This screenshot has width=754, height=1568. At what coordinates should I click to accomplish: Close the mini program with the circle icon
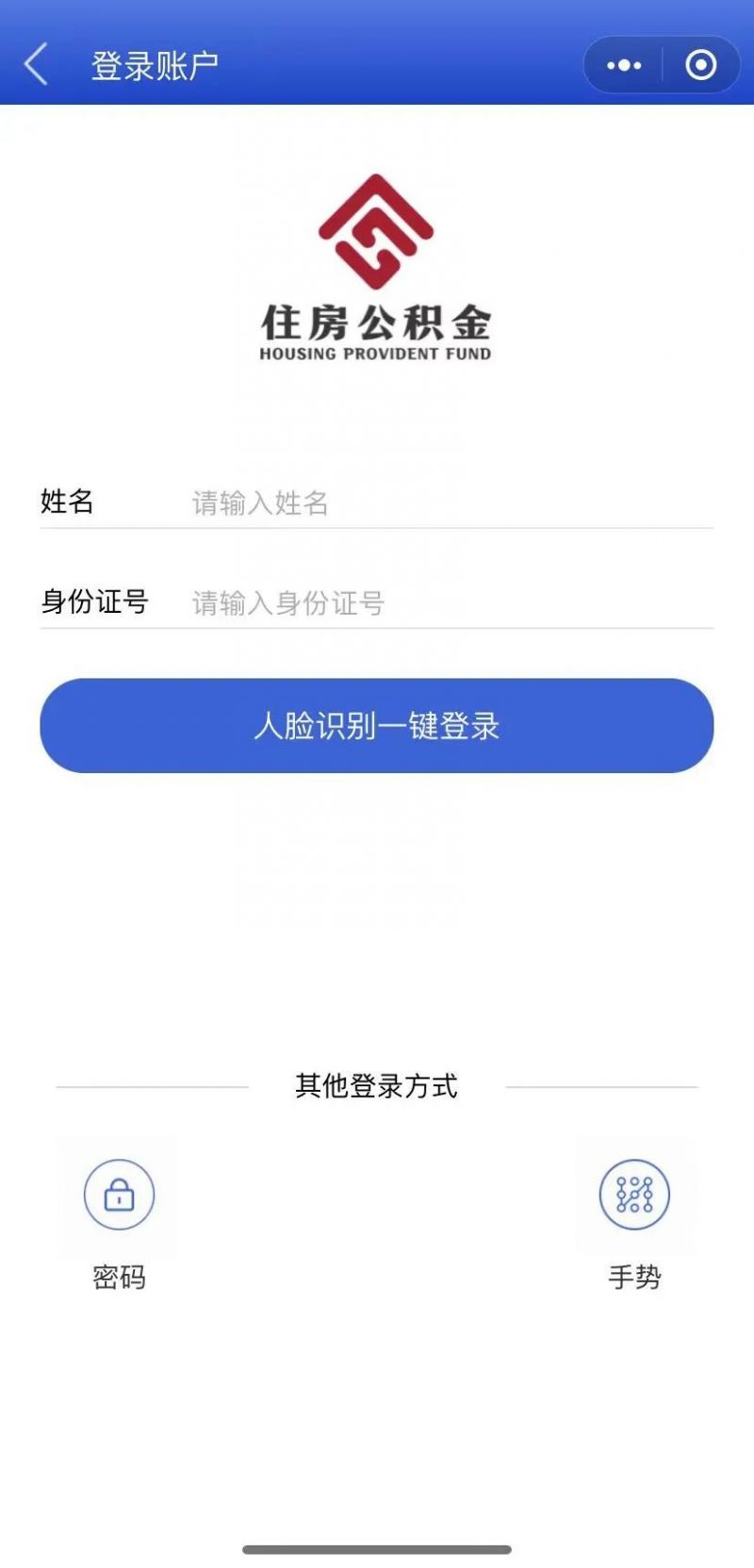(700, 65)
